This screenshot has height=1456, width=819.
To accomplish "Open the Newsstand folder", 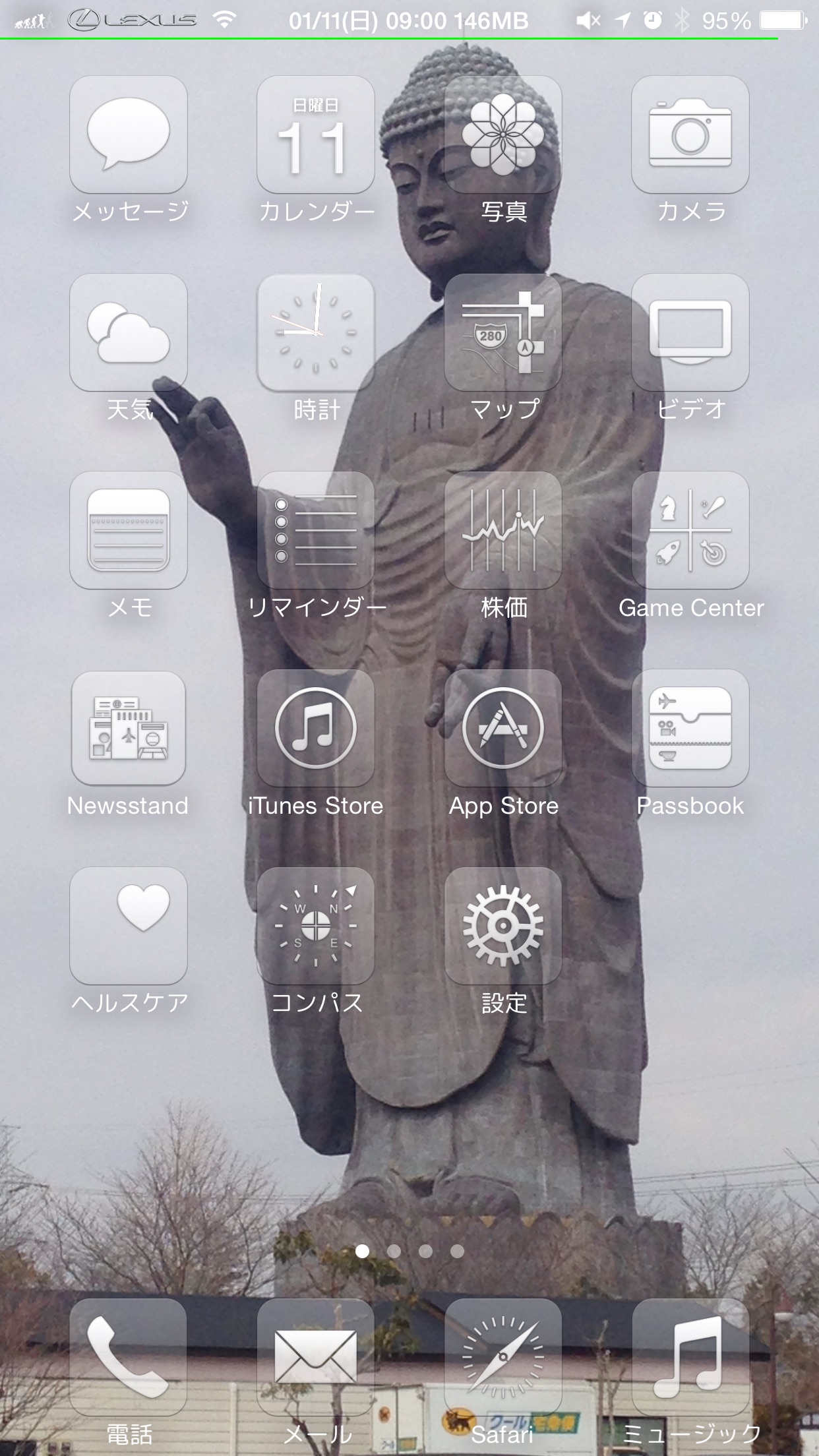I will 129,728.
